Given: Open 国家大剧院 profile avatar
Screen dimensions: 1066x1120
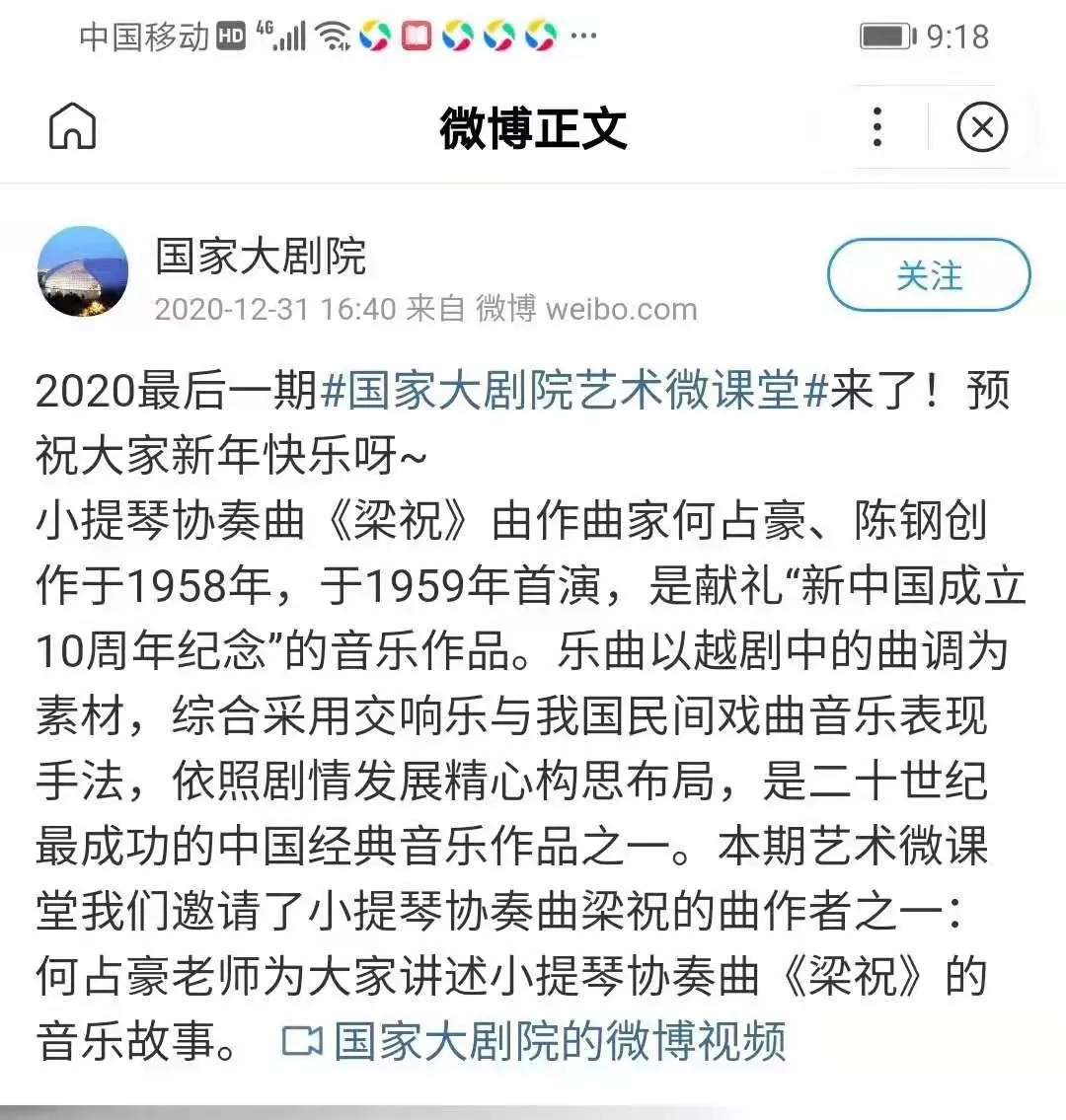Looking at the screenshot, I should 83,272.
